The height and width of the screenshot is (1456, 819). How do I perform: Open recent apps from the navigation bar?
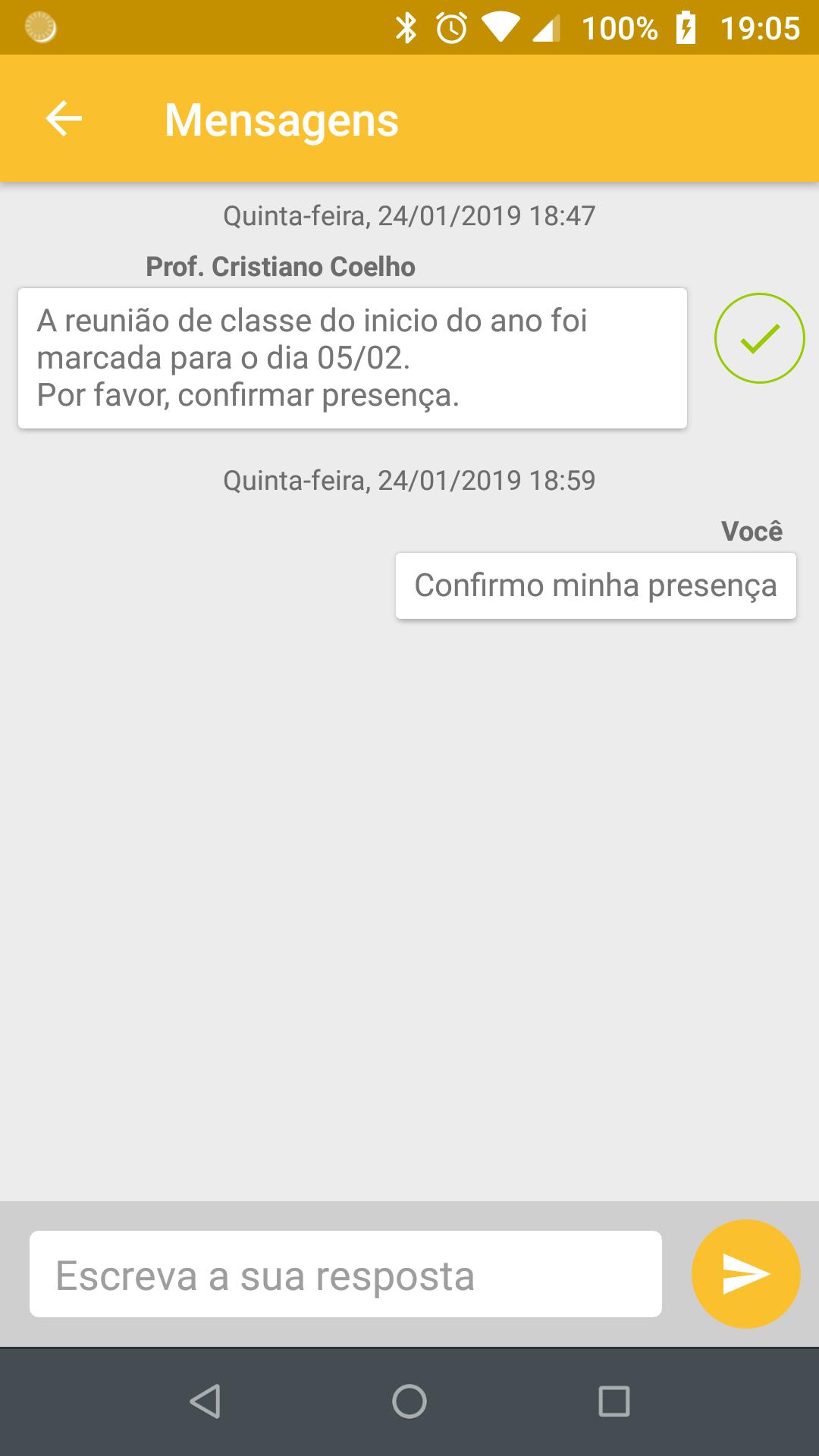614,1401
